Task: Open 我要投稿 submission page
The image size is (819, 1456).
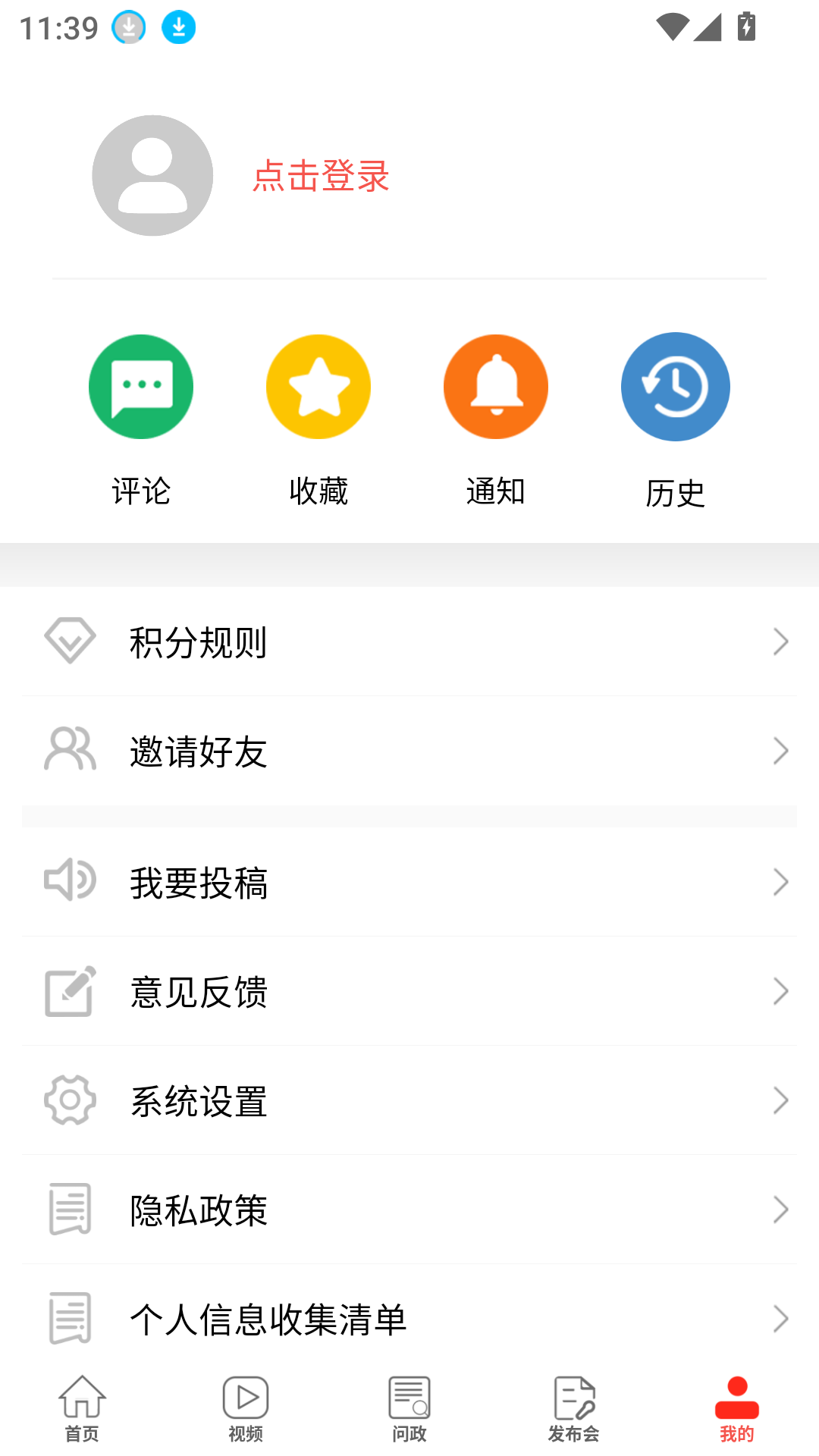Action: [x=409, y=883]
